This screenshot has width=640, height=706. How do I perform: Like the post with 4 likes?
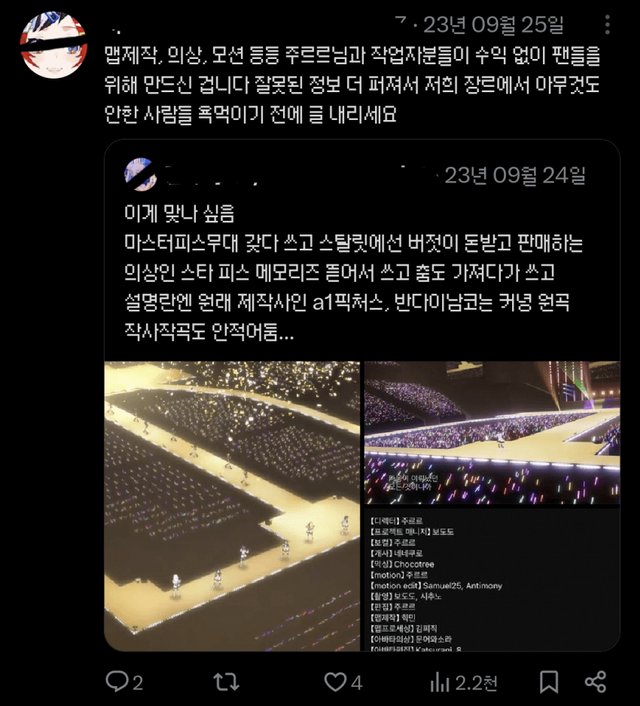point(335,682)
